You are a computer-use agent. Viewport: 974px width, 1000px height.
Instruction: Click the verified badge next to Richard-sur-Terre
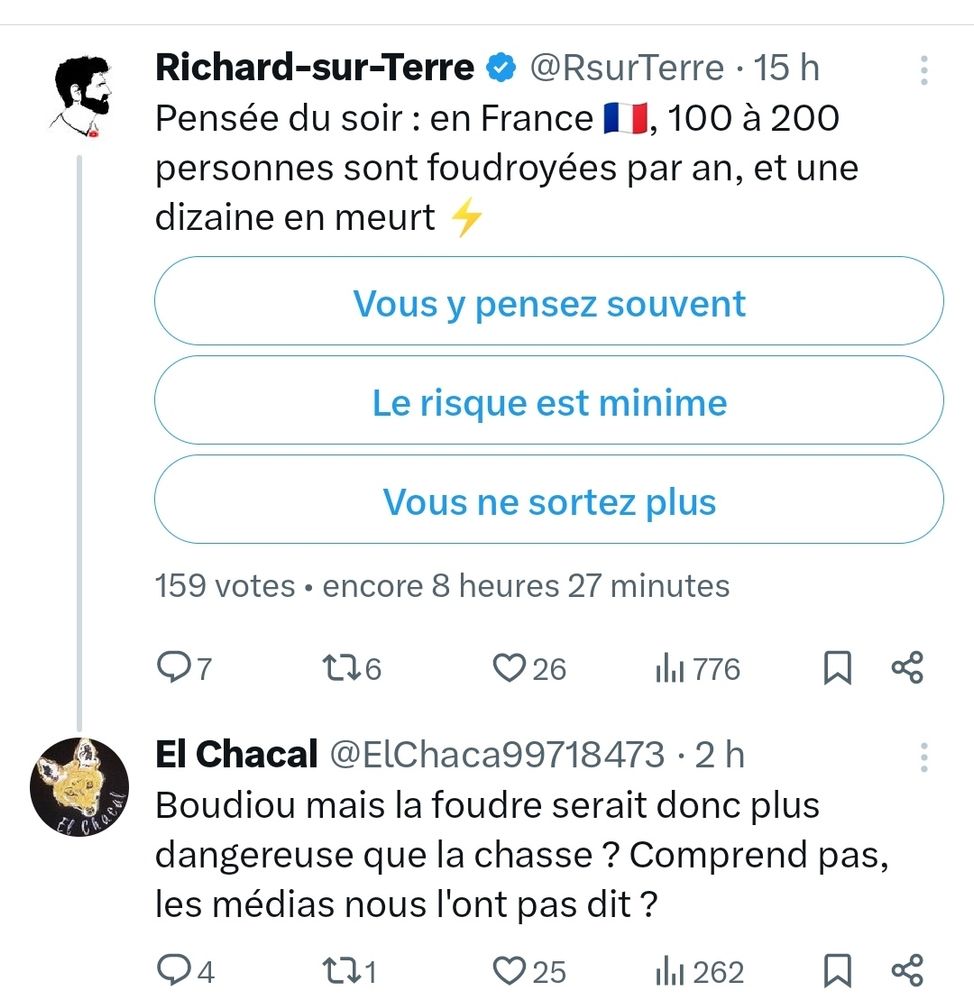click(497, 66)
